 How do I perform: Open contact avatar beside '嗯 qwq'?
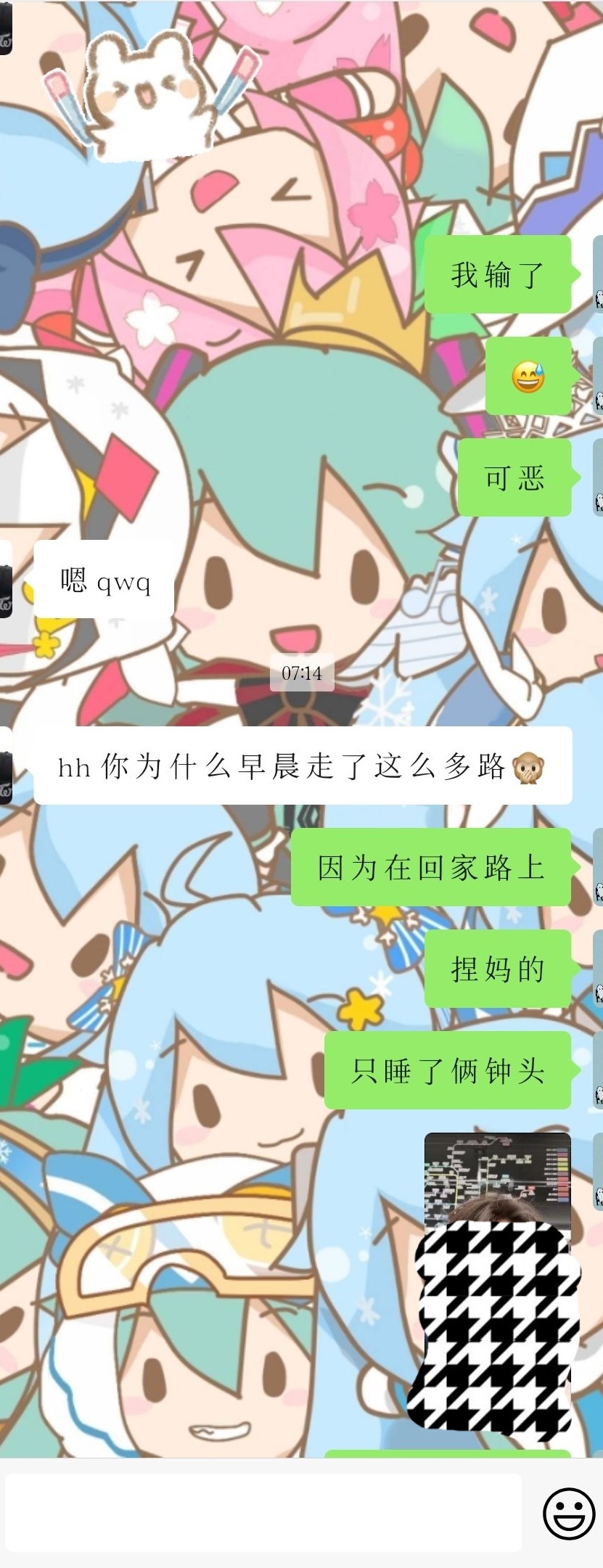click(x=6, y=579)
